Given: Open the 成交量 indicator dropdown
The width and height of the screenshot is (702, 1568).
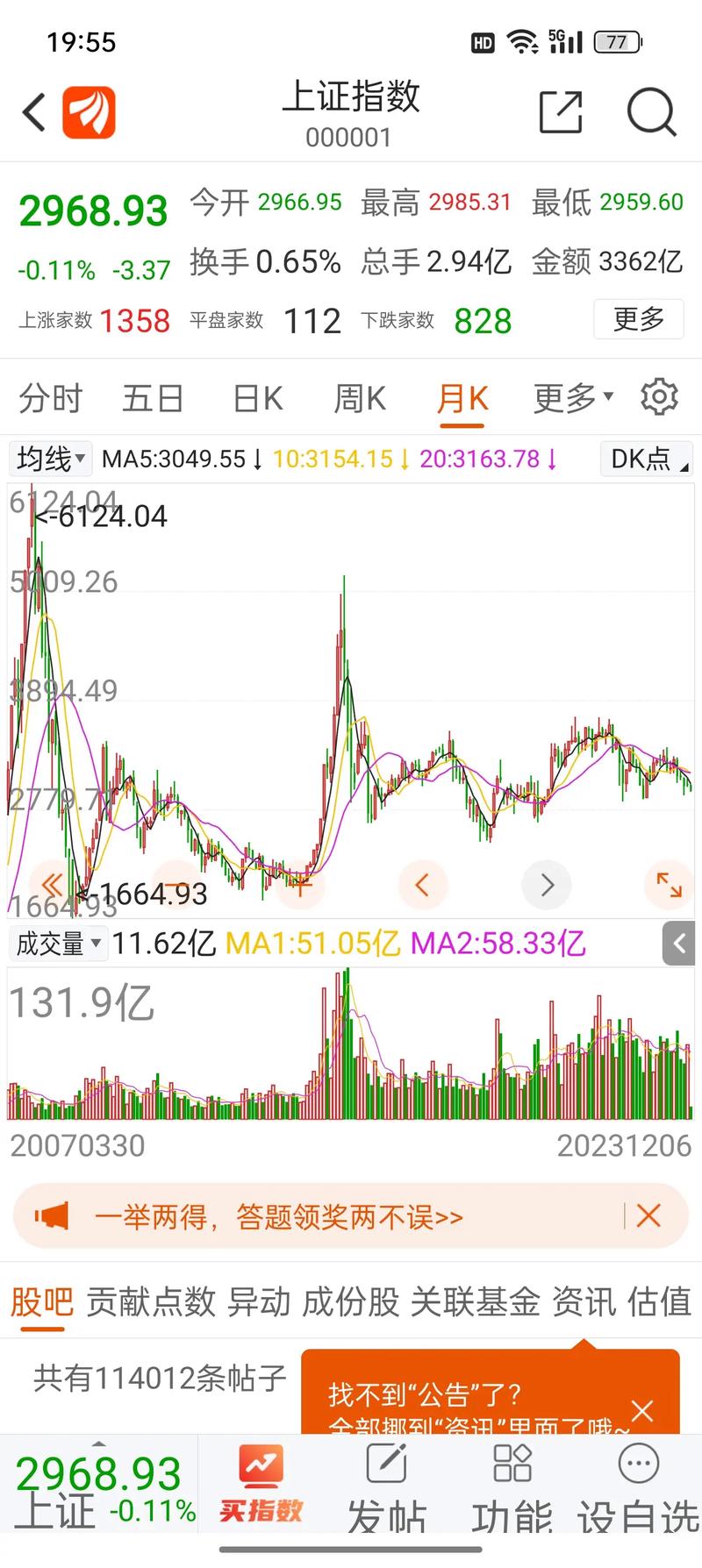Looking at the screenshot, I should [58, 944].
